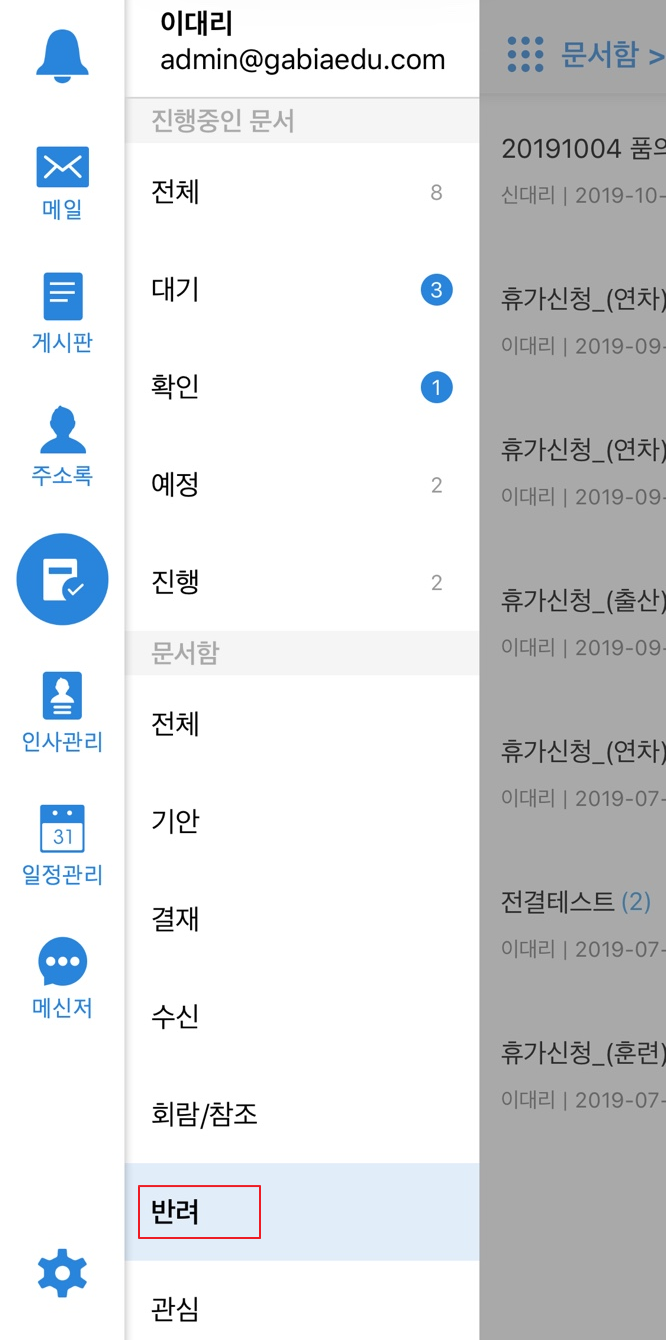Select 기안 drafts folder
666x1340 pixels.
coord(300,821)
